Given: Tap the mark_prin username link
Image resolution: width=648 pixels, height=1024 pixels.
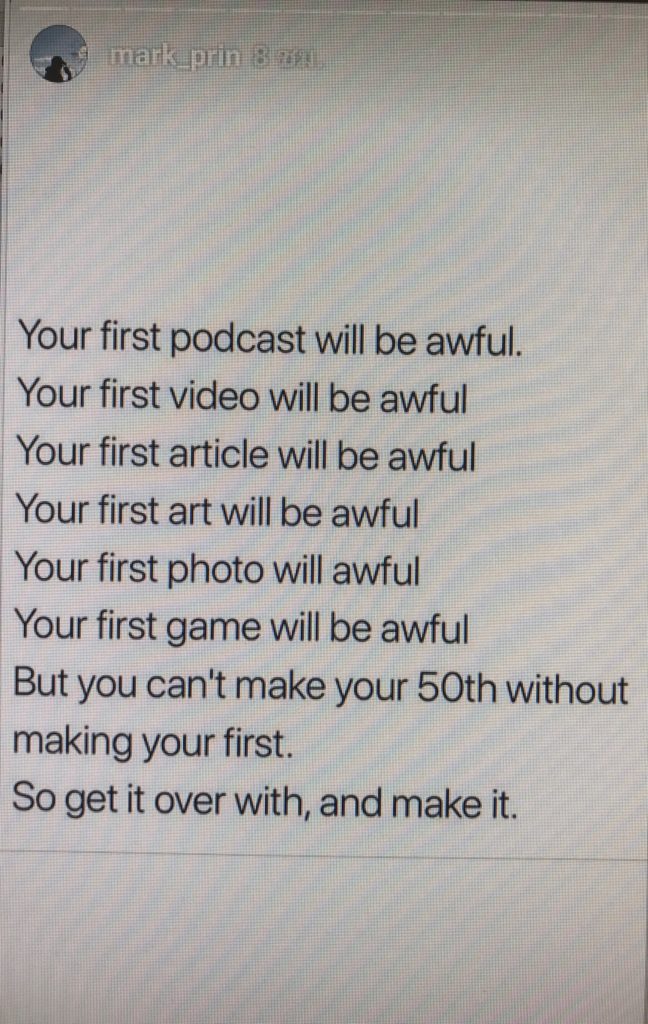Looking at the screenshot, I should (174, 58).
